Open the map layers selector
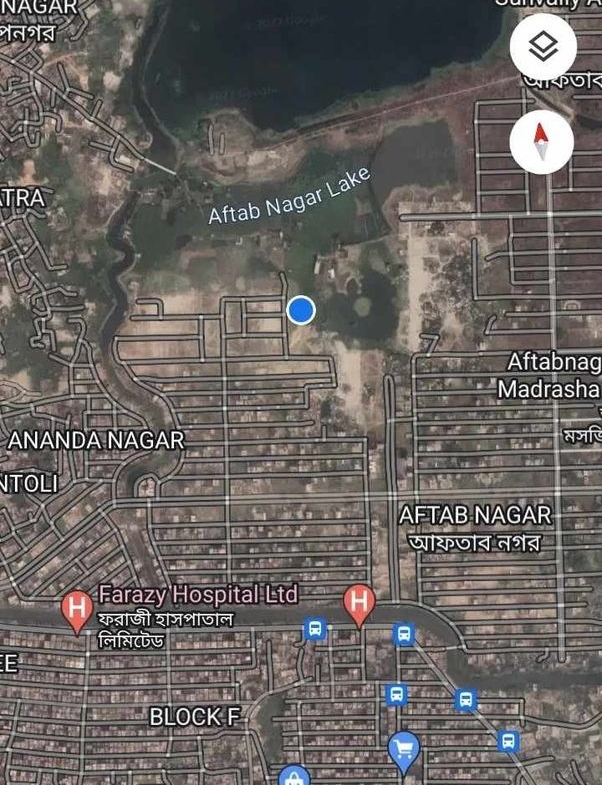 (542, 47)
